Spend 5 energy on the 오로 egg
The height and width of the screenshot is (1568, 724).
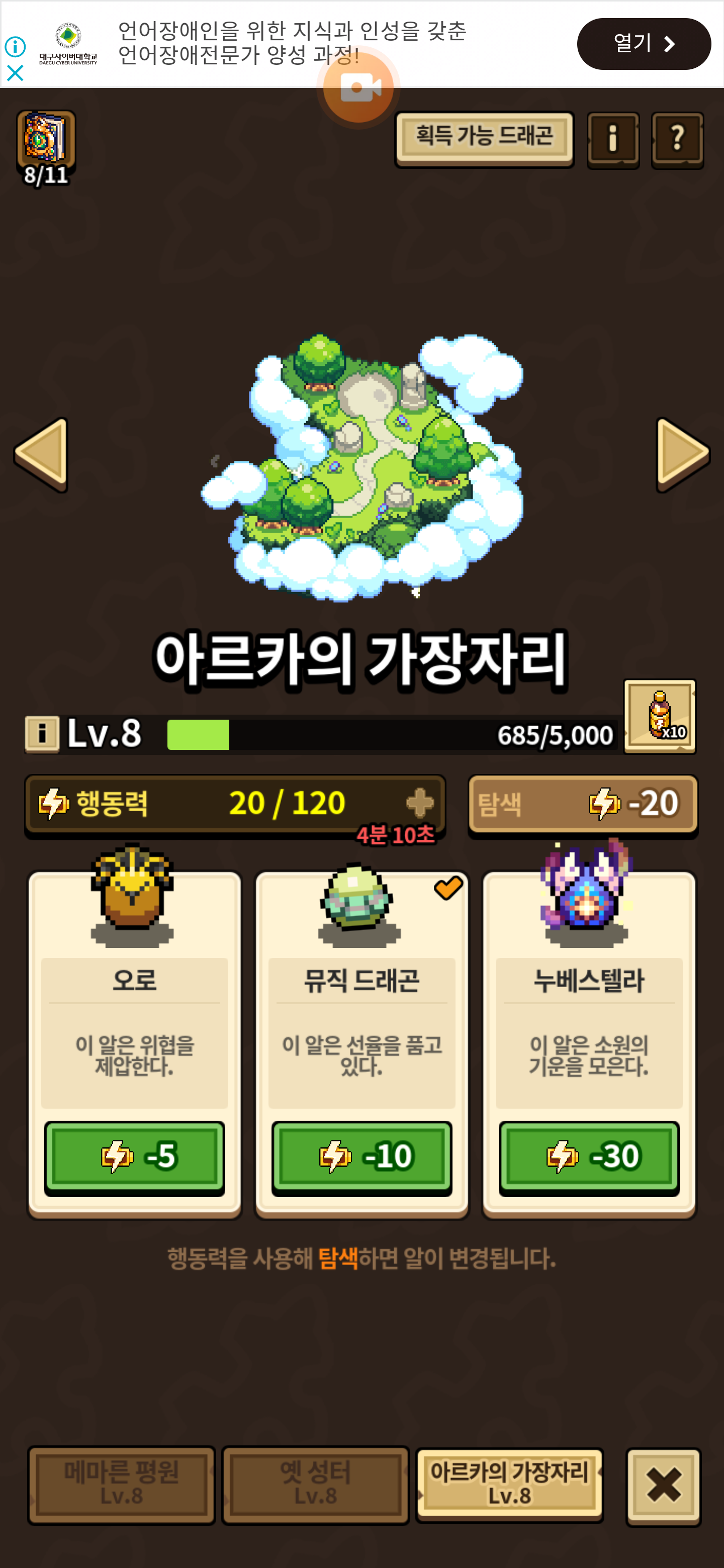tap(135, 1156)
